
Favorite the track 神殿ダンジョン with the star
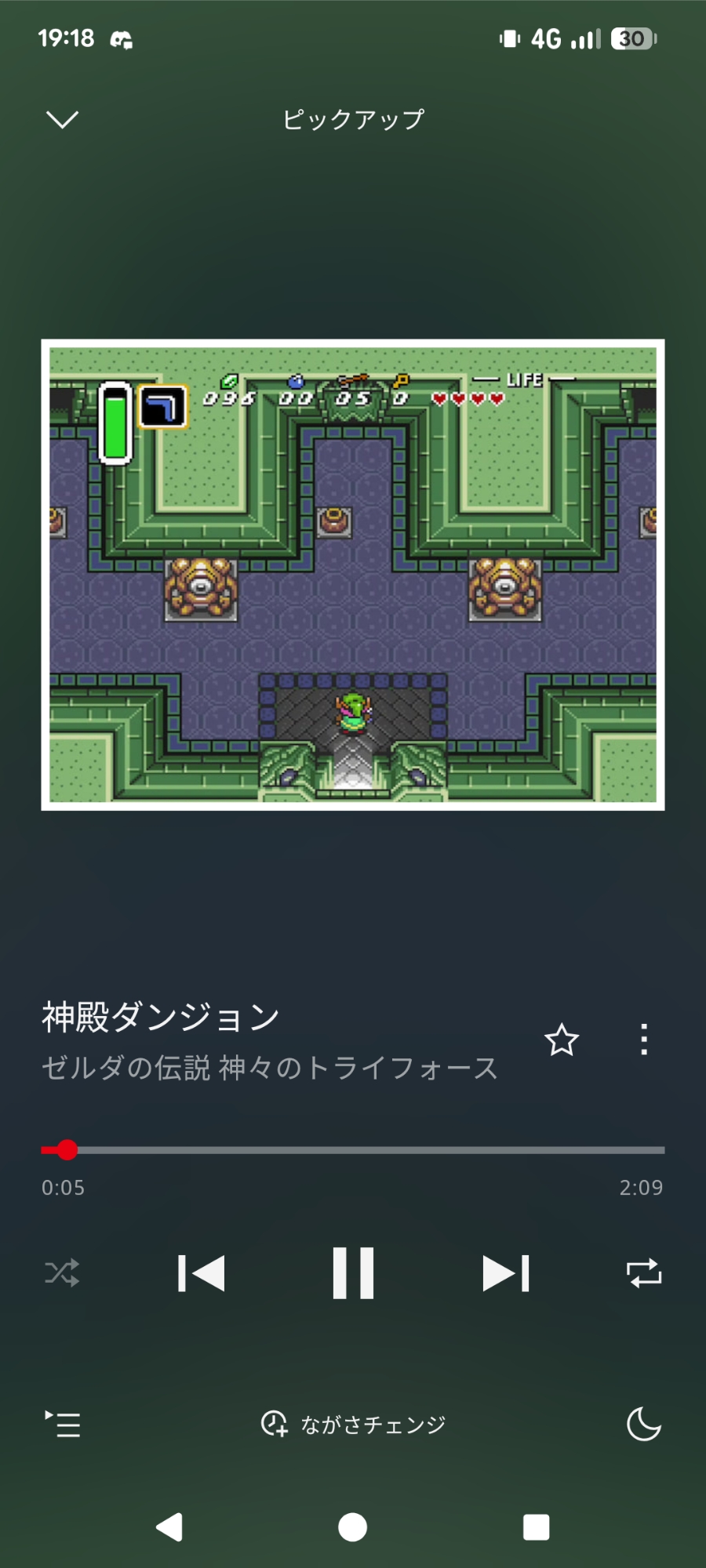(x=562, y=1040)
